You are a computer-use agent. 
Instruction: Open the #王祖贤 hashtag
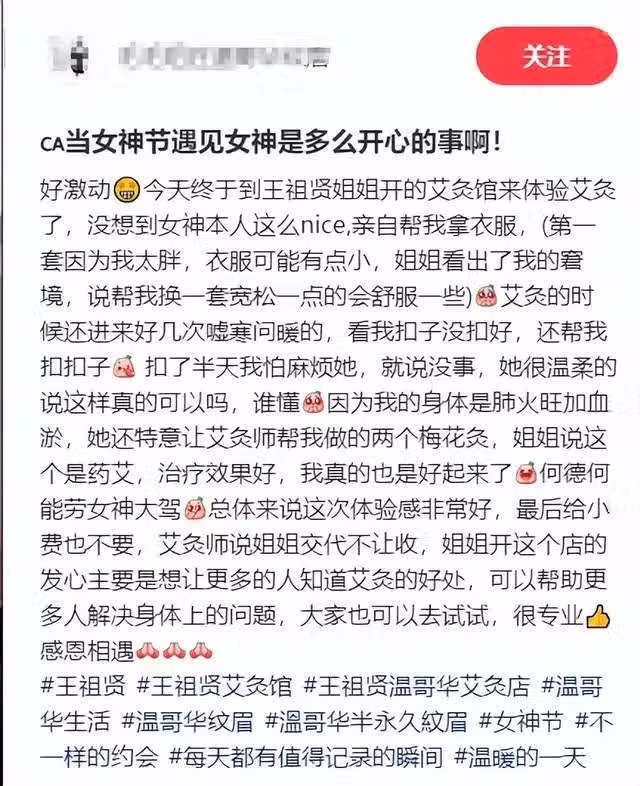coord(82,686)
